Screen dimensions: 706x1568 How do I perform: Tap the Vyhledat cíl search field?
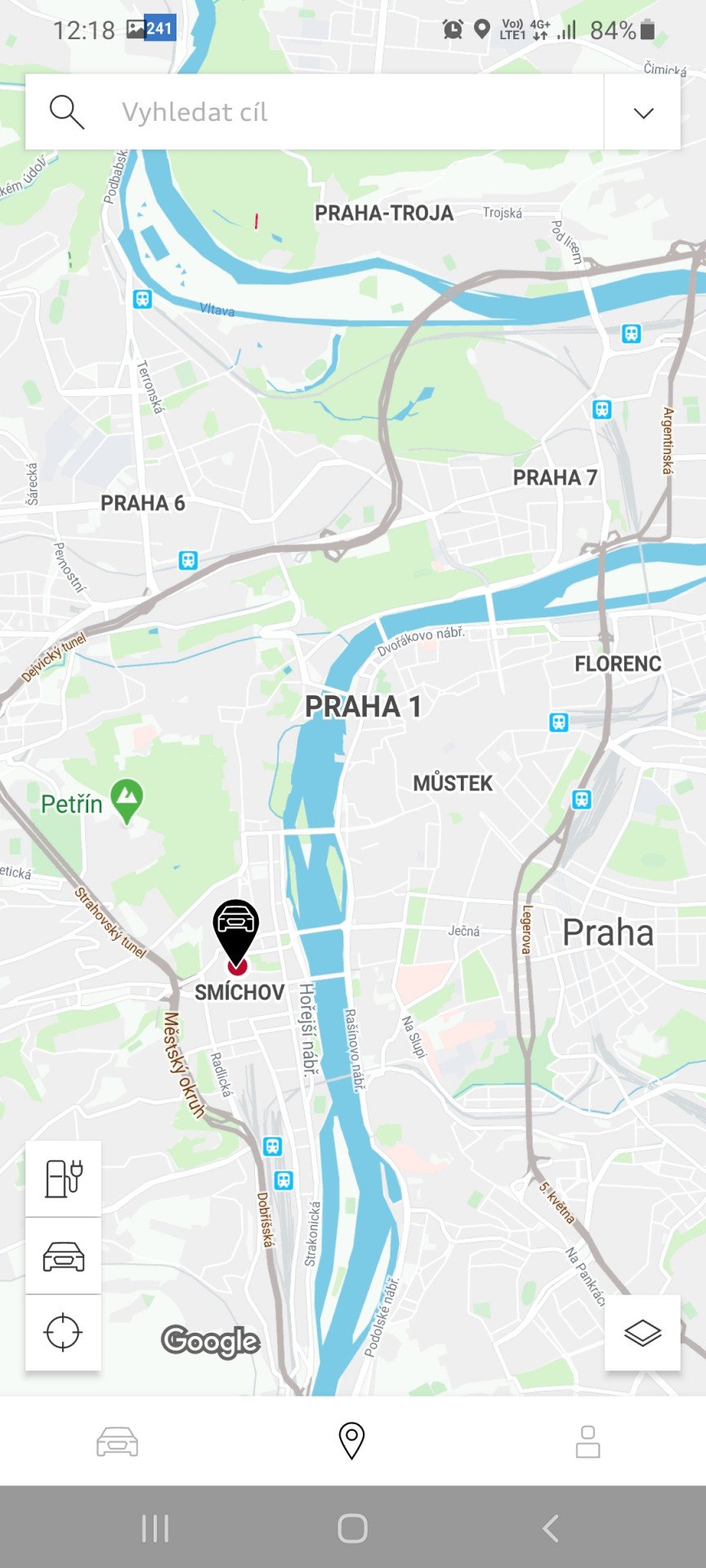tap(315, 112)
